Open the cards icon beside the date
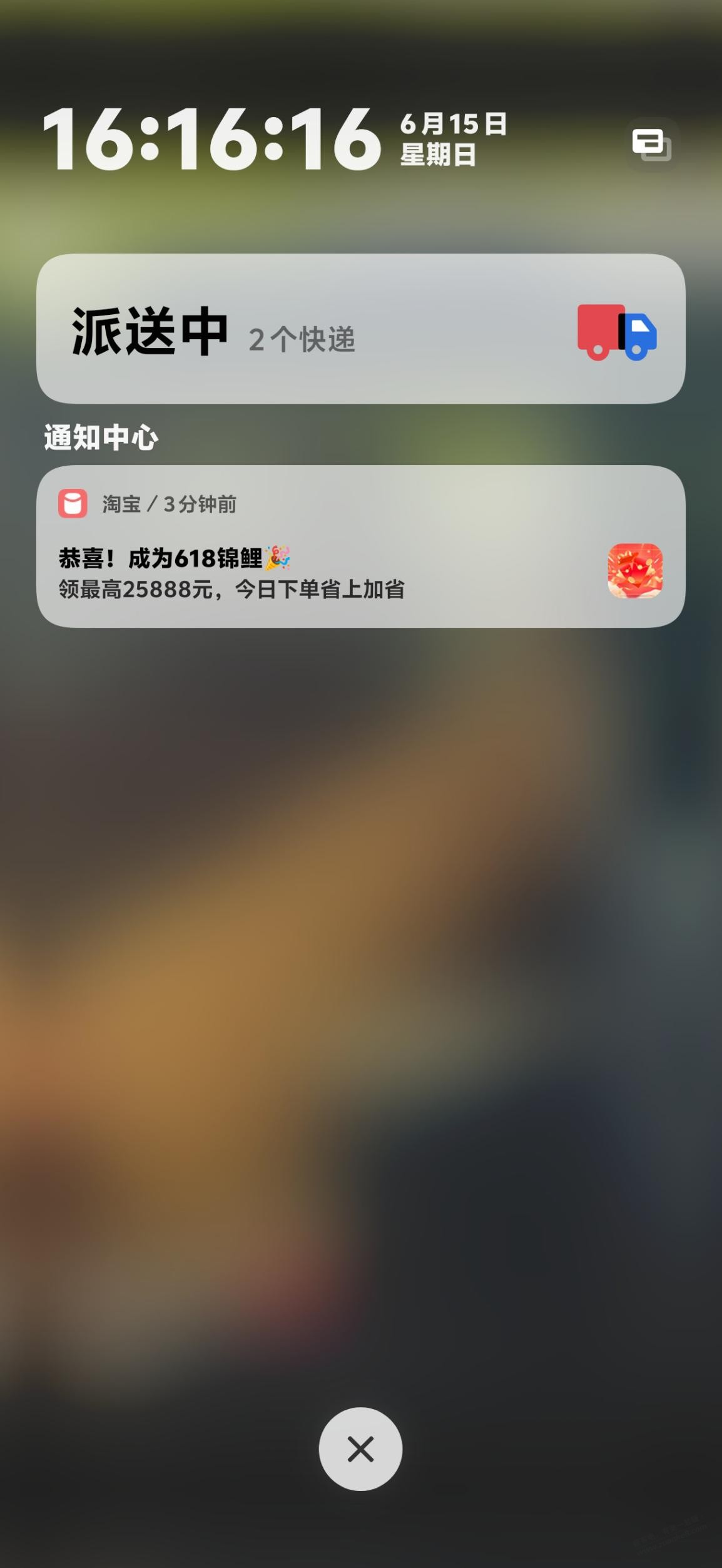Image resolution: width=722 pixels, height=1568 pixels. [652, 145]
